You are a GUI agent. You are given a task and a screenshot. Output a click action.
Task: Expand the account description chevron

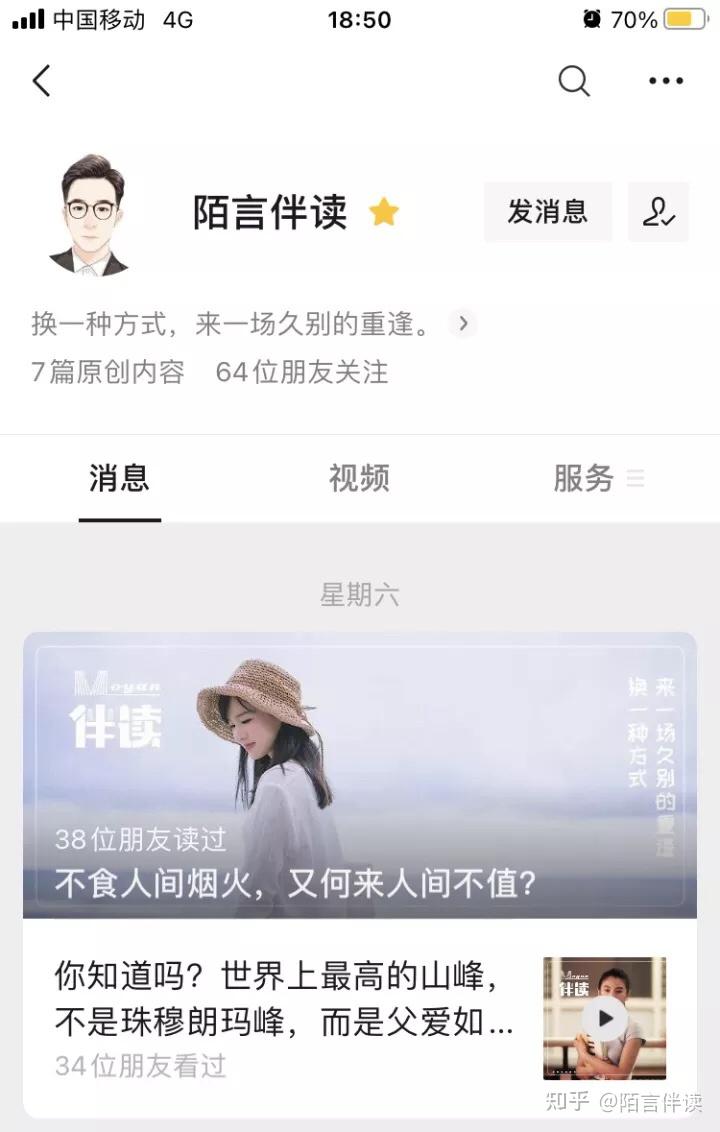click(462, 324)
